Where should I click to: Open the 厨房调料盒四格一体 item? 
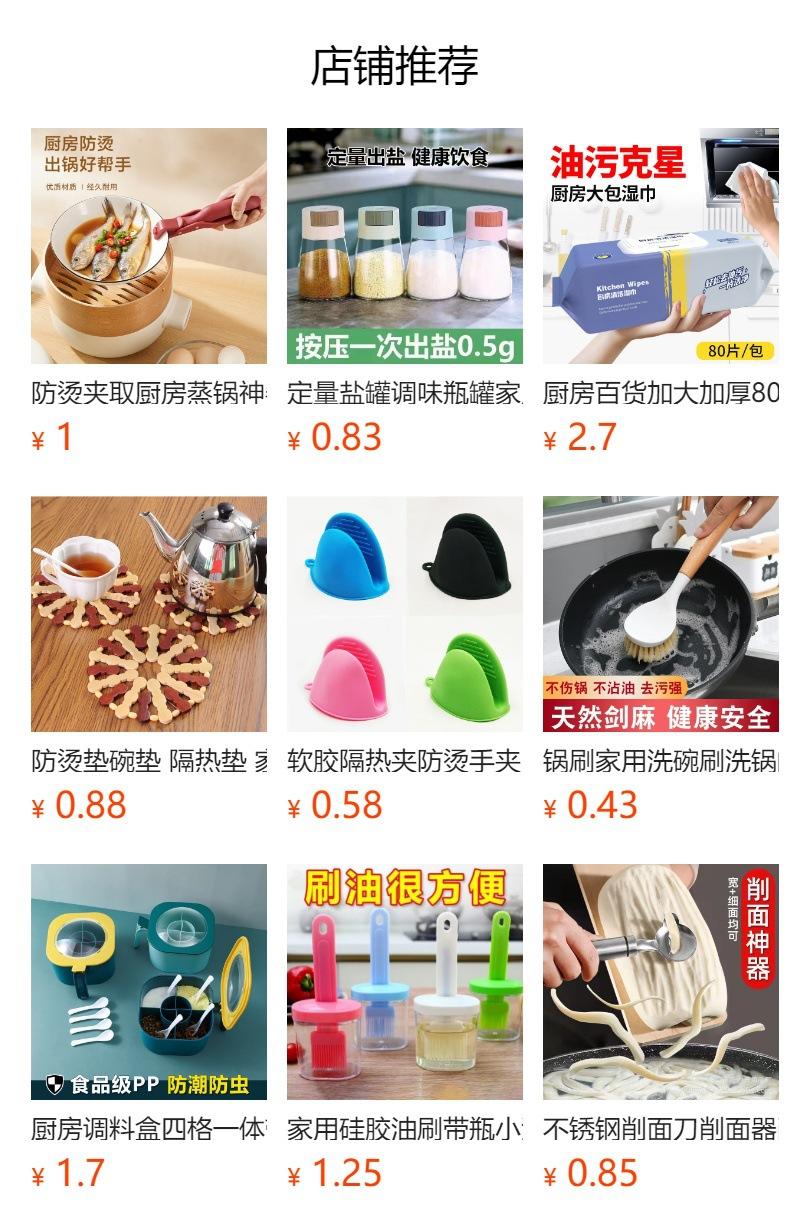(x=149, y=982)
